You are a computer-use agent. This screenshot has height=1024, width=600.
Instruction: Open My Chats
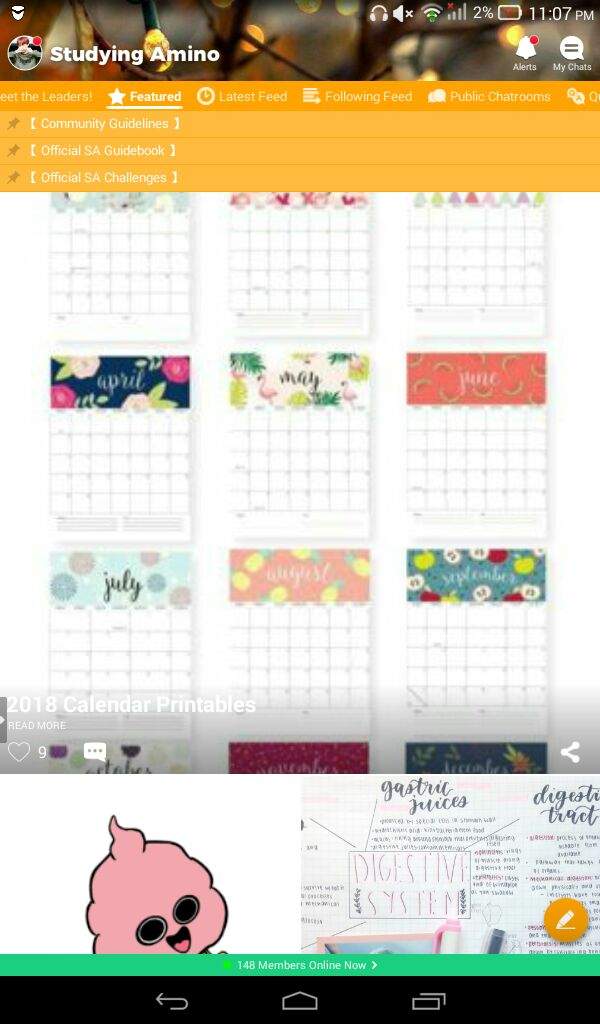[572, 52]
